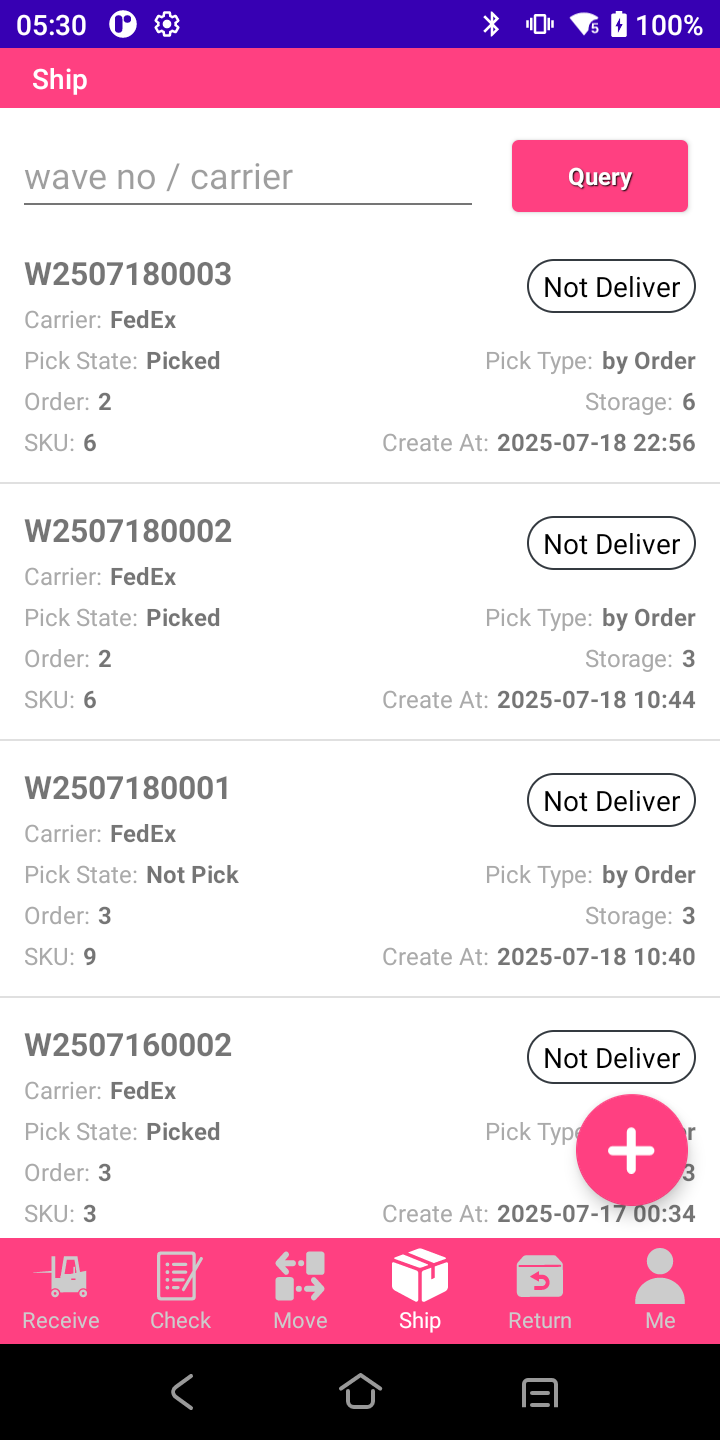Screen dimensions: 720x1440
Task: Tap Not Deliver on wave W2507180001
Action: pos(611,801)
